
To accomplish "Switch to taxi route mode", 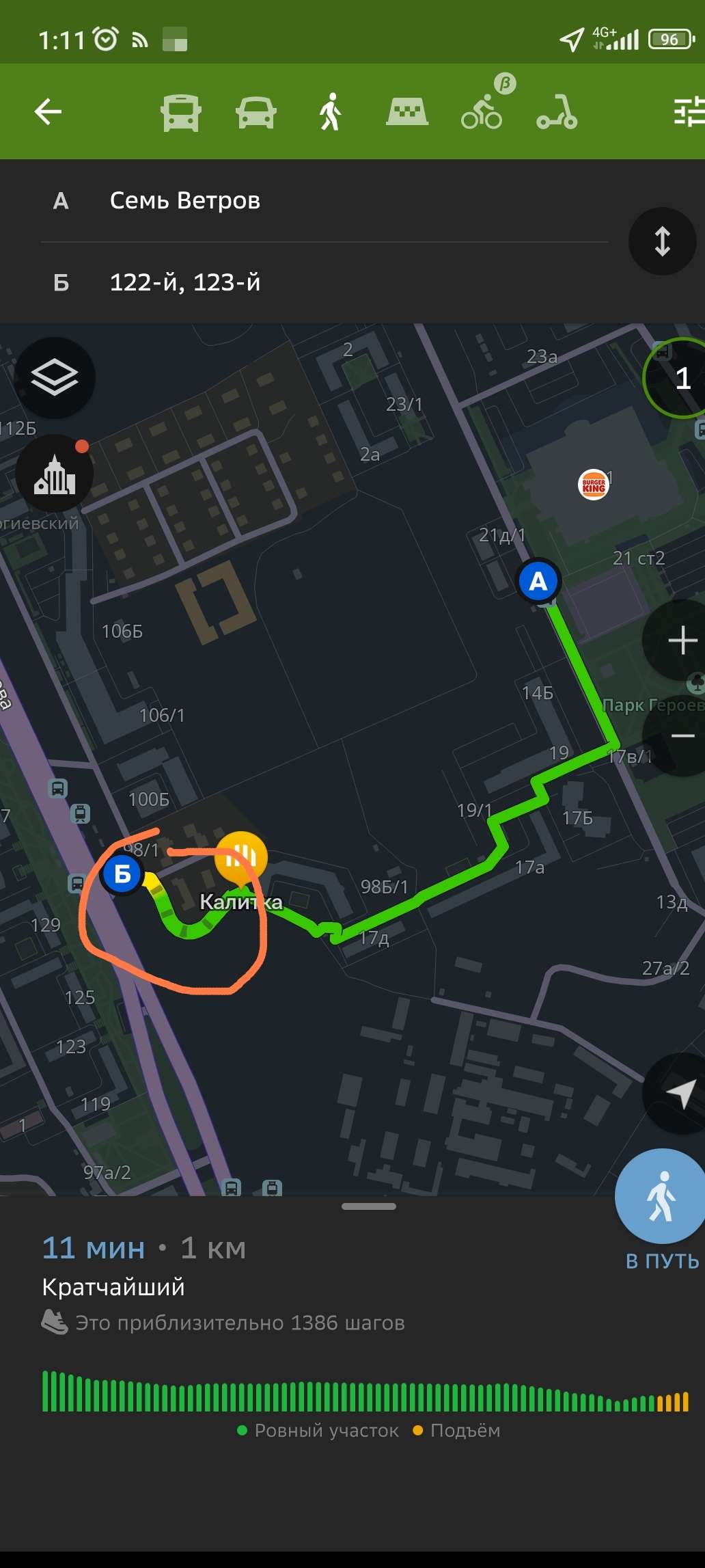I will point(407,112).
